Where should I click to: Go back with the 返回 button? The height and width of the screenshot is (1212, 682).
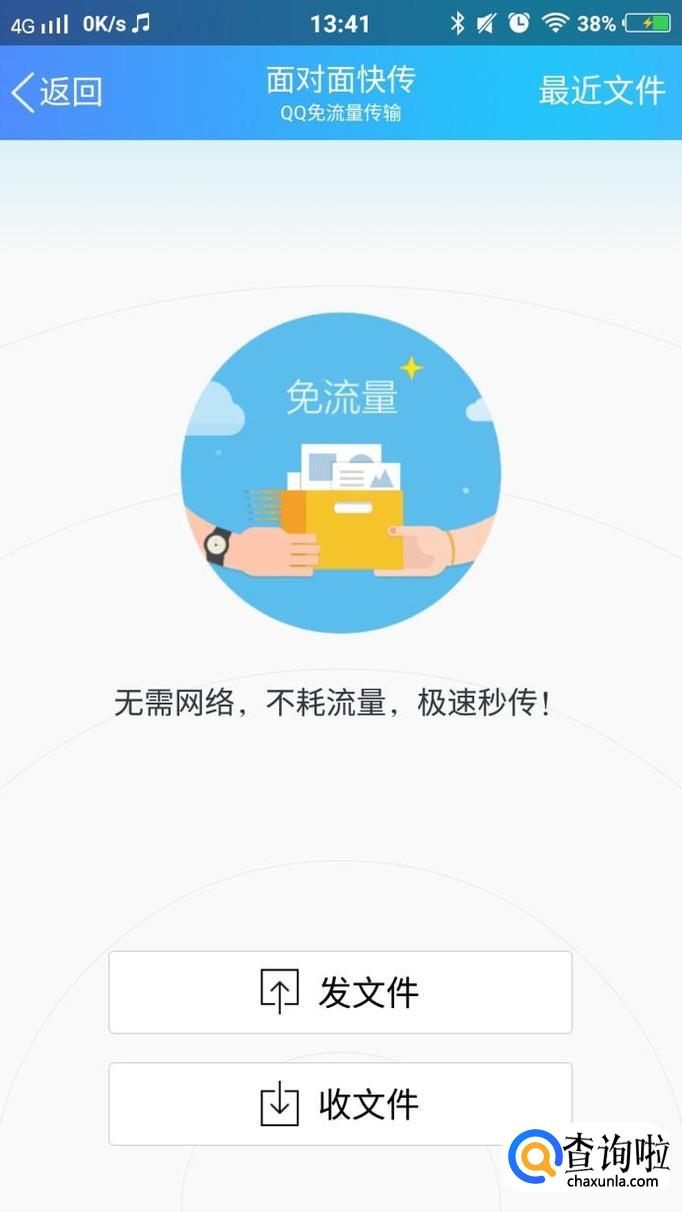(x=57, y=92)
